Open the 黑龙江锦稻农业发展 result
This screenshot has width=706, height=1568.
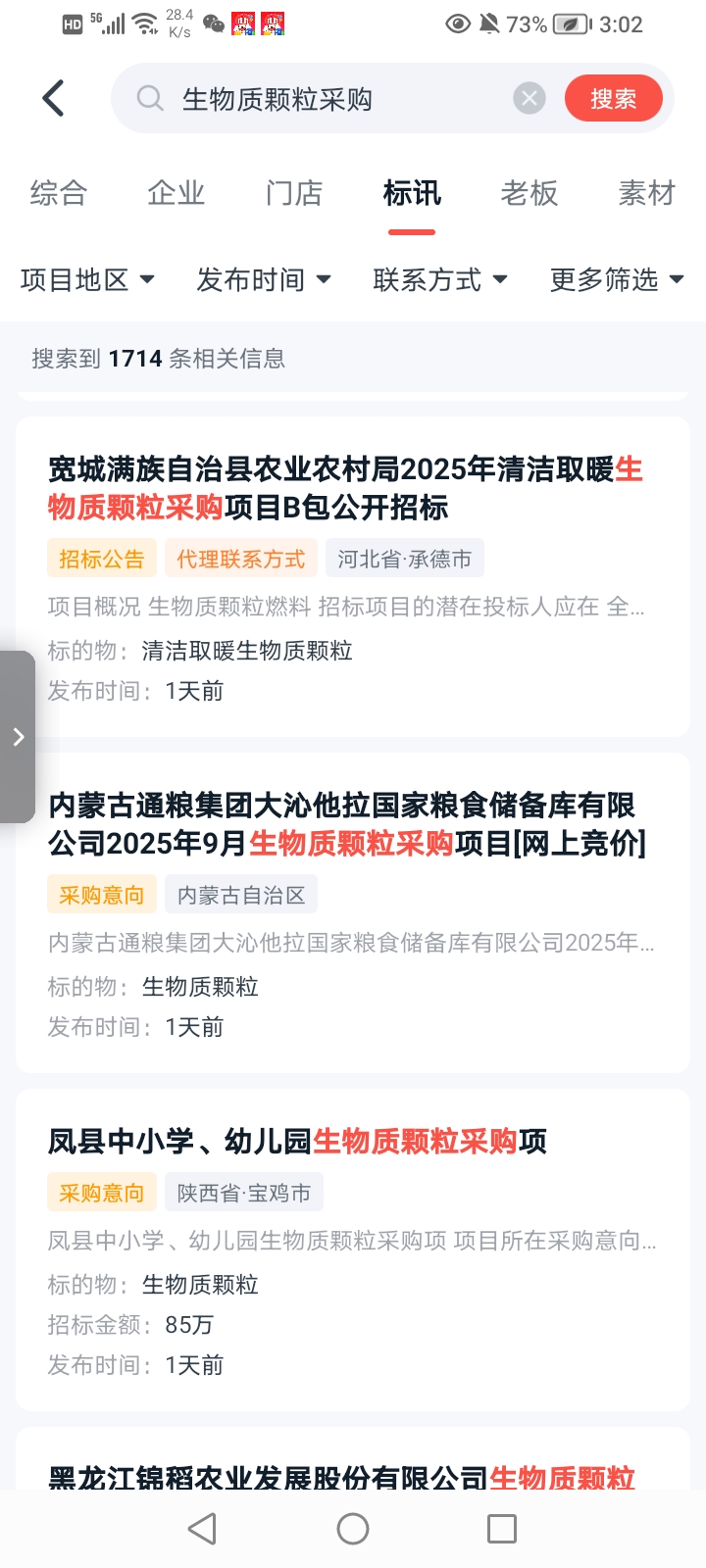coord(341,1476)
